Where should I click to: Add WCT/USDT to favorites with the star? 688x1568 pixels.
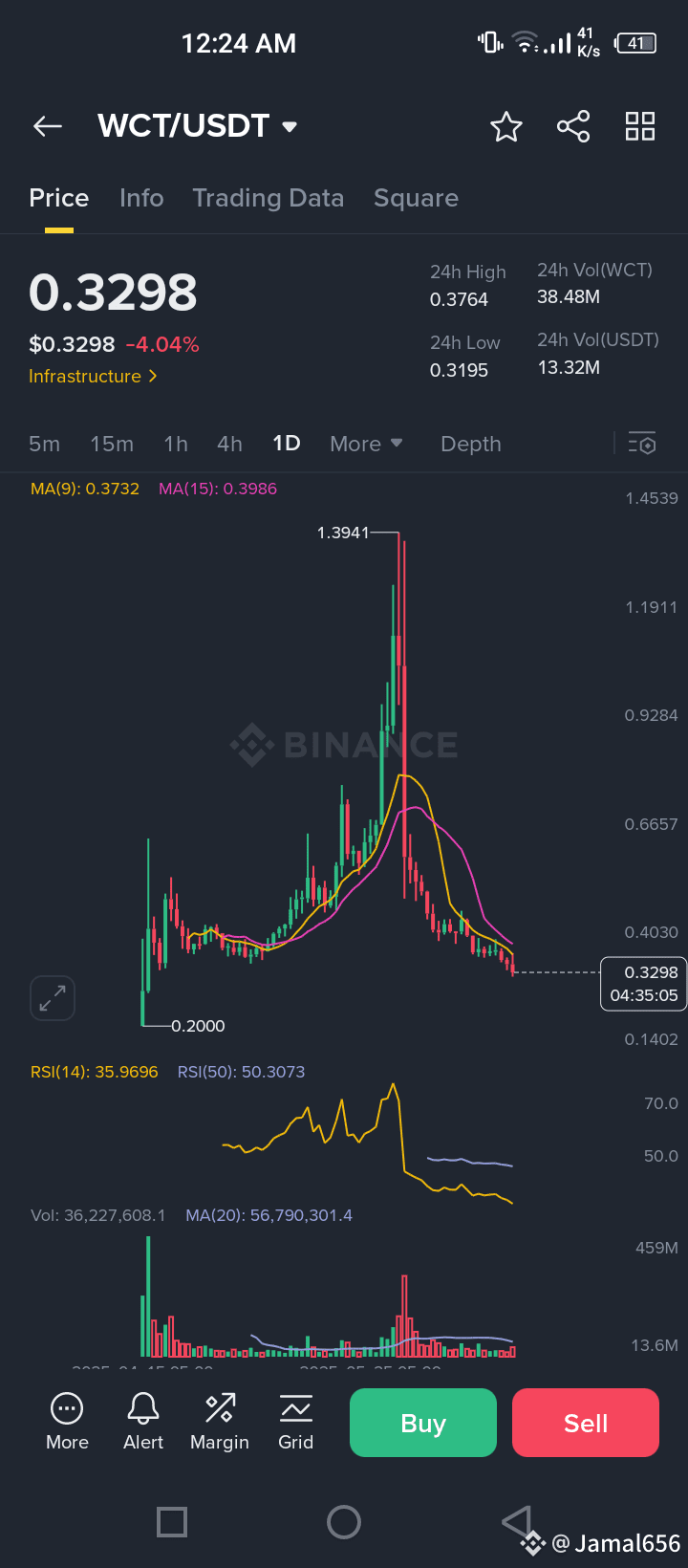506,126
